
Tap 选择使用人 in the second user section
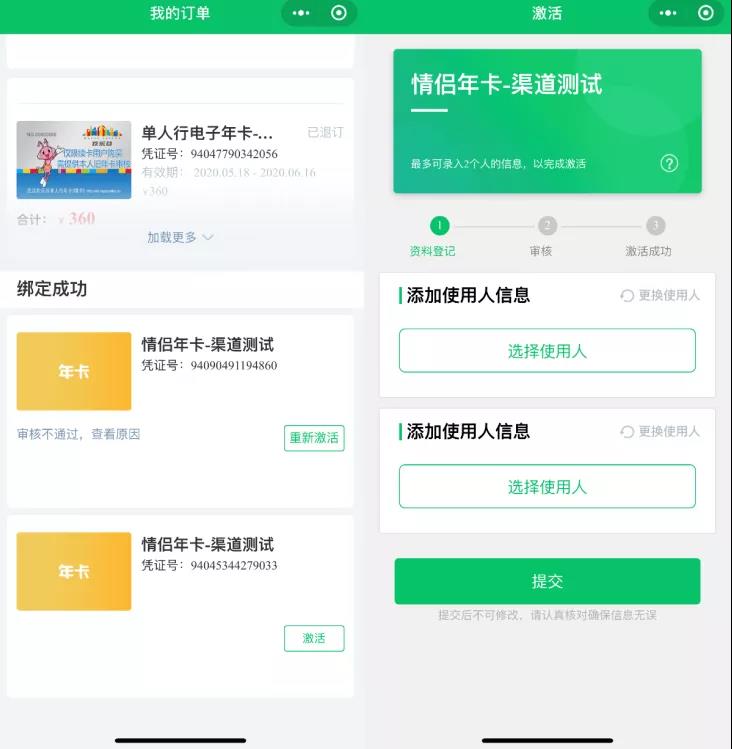[x=547, y=487]
